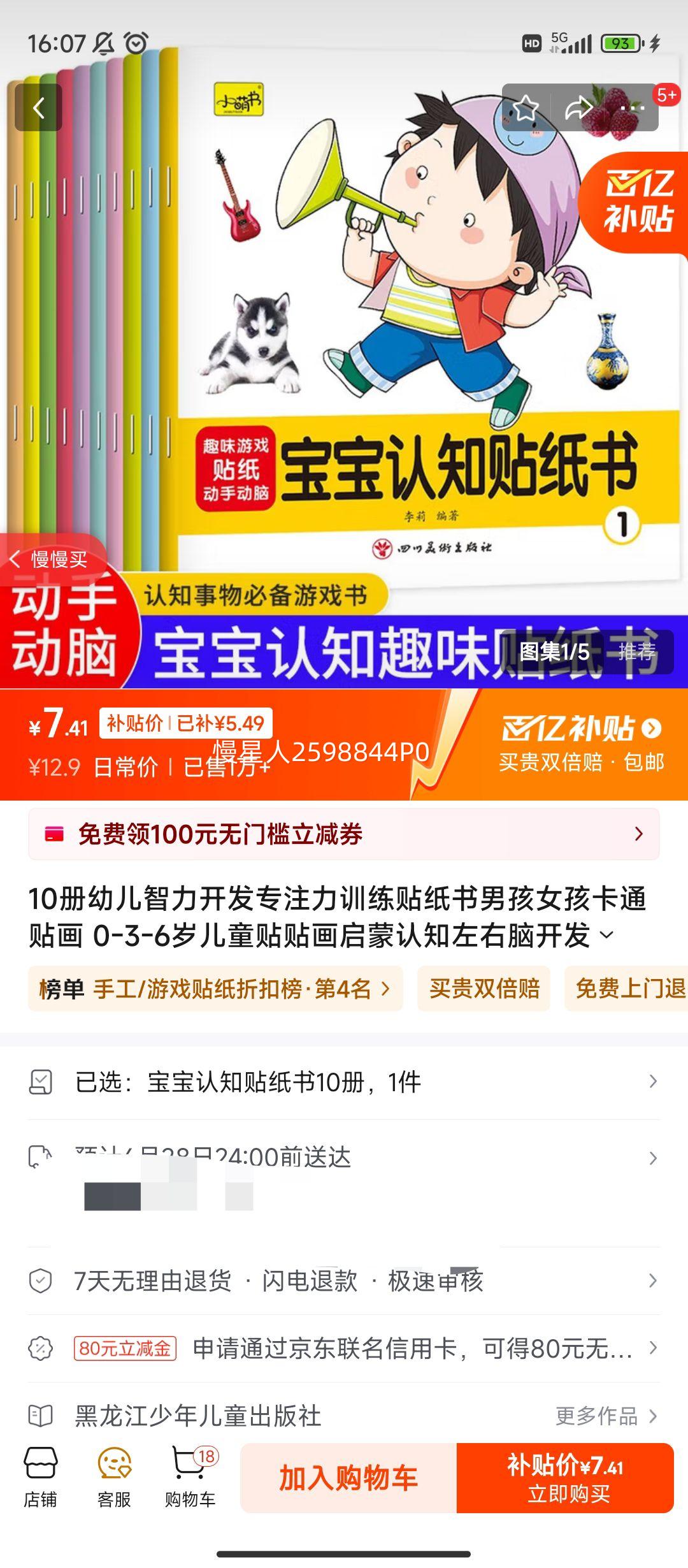Share this product listing
The width and height of the screenshot is (688, 1568).
578,108
